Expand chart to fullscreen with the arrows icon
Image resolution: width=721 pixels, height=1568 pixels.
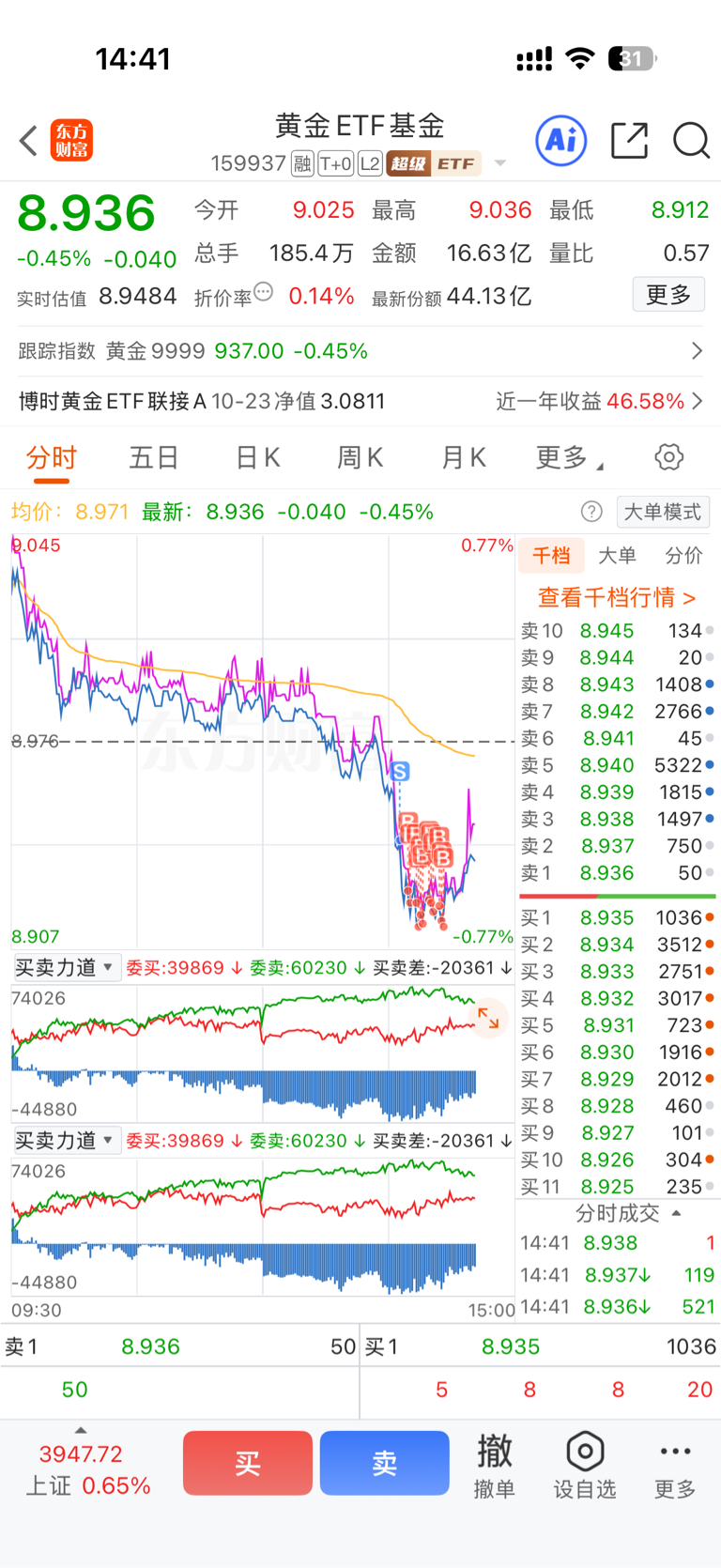(x=487, y=1019)
